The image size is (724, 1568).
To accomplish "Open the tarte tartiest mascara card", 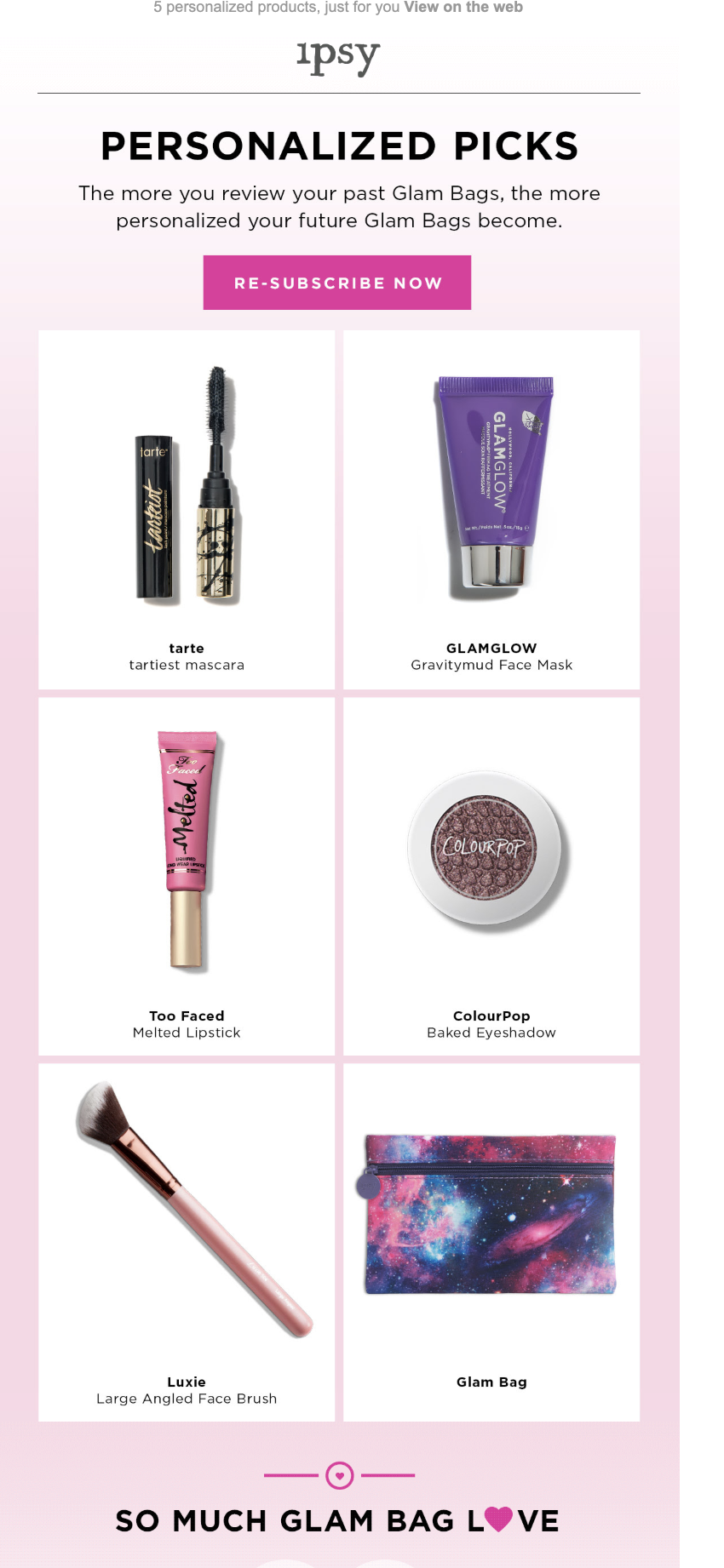I will [187, 509].
